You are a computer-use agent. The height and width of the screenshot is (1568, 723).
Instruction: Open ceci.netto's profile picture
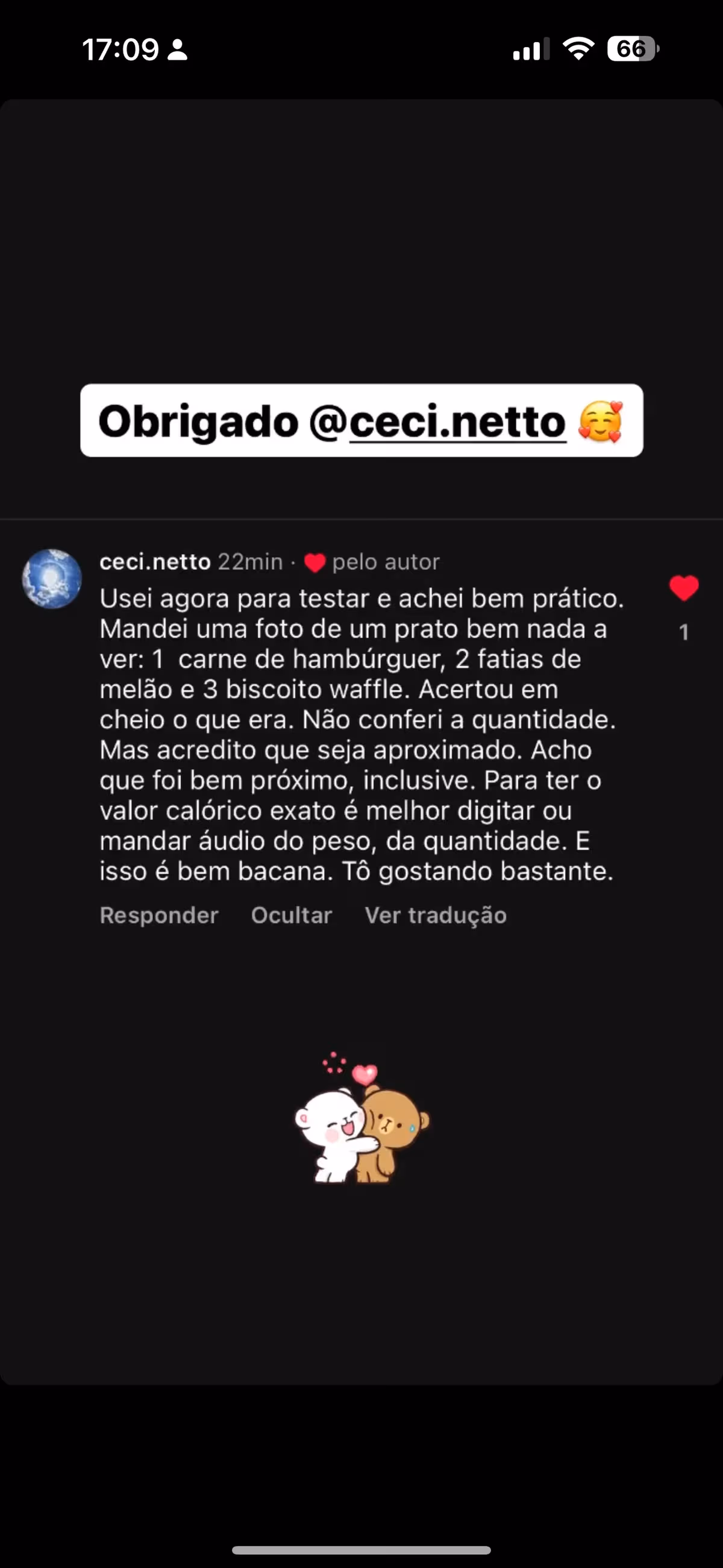pos(52,579)
